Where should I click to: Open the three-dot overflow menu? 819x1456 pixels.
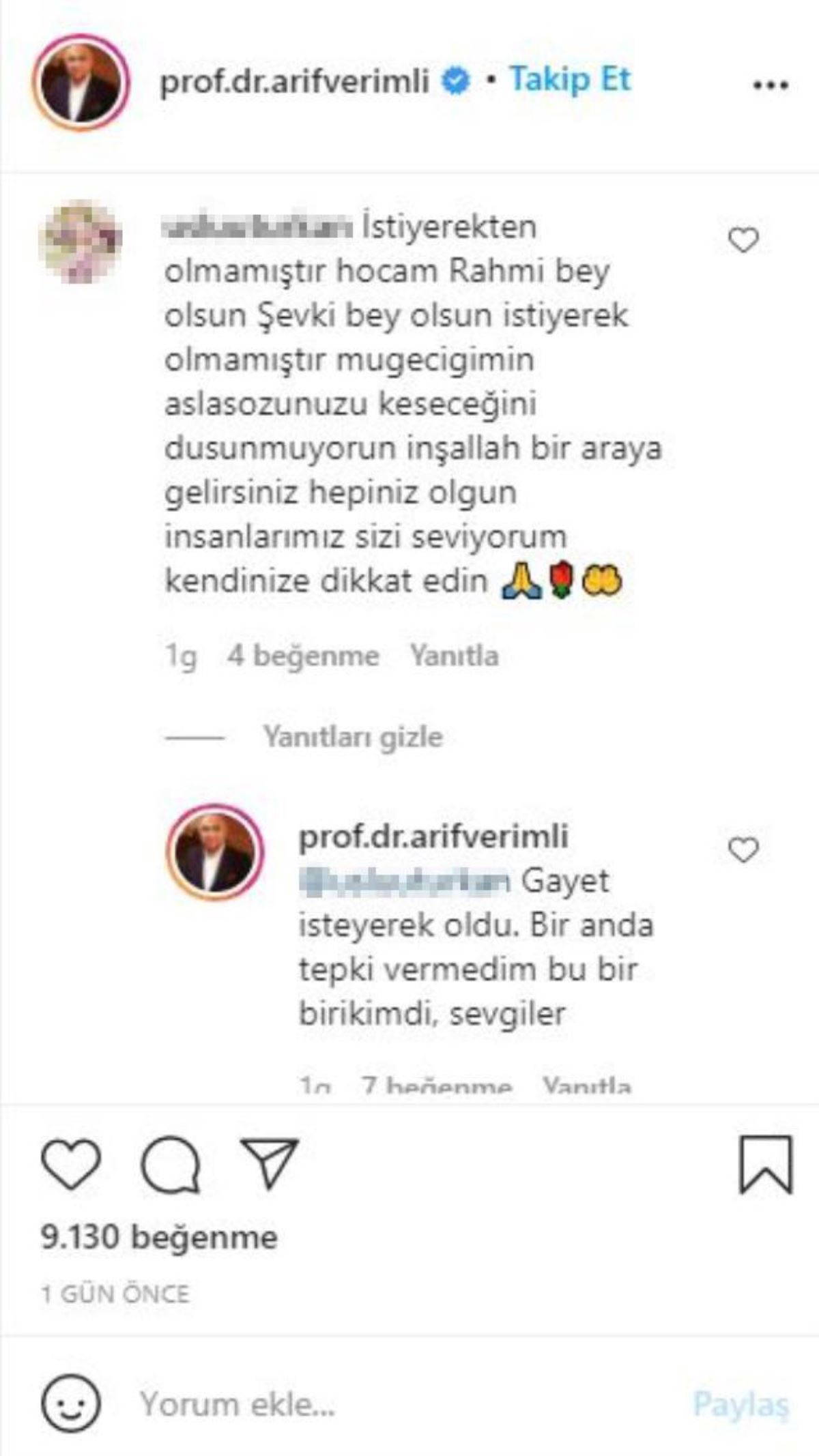point(771,85)
